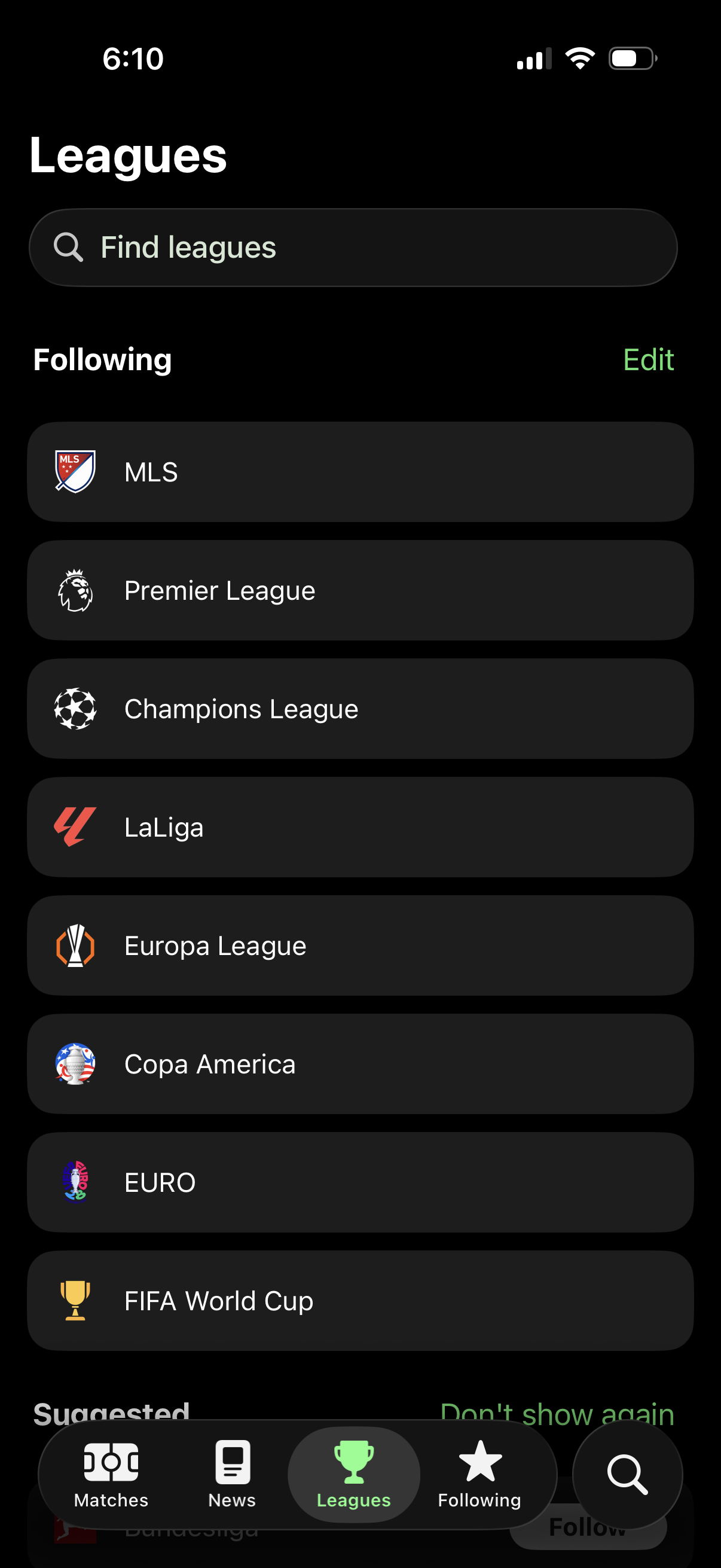Viewport: 721px width, 1568px height.
Task: Tap the Find leagues search field
Action: click(x=353, y=248)
